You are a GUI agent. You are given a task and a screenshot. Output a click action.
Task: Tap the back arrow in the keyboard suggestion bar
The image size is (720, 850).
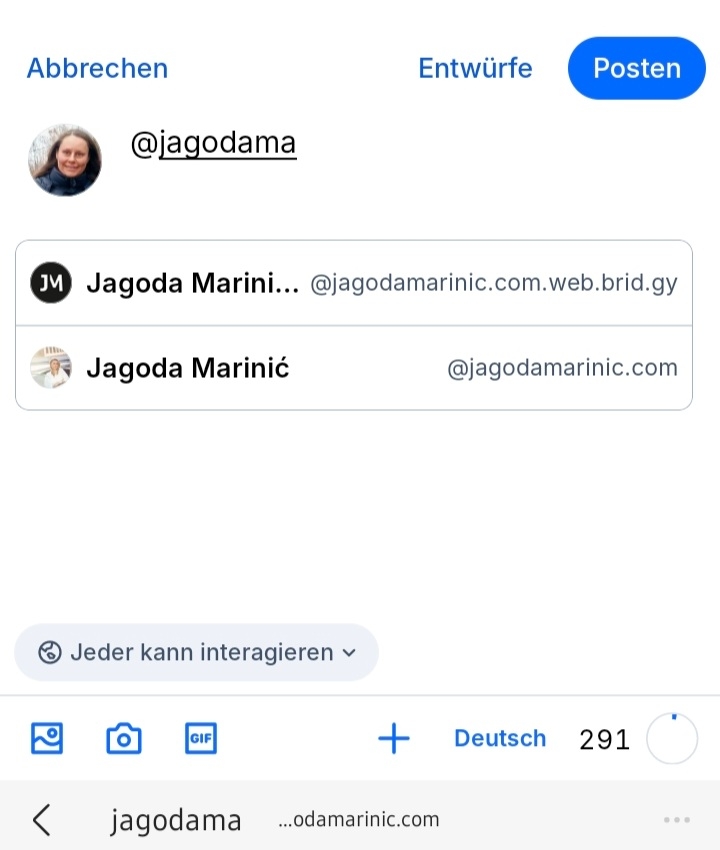(41, 820)
